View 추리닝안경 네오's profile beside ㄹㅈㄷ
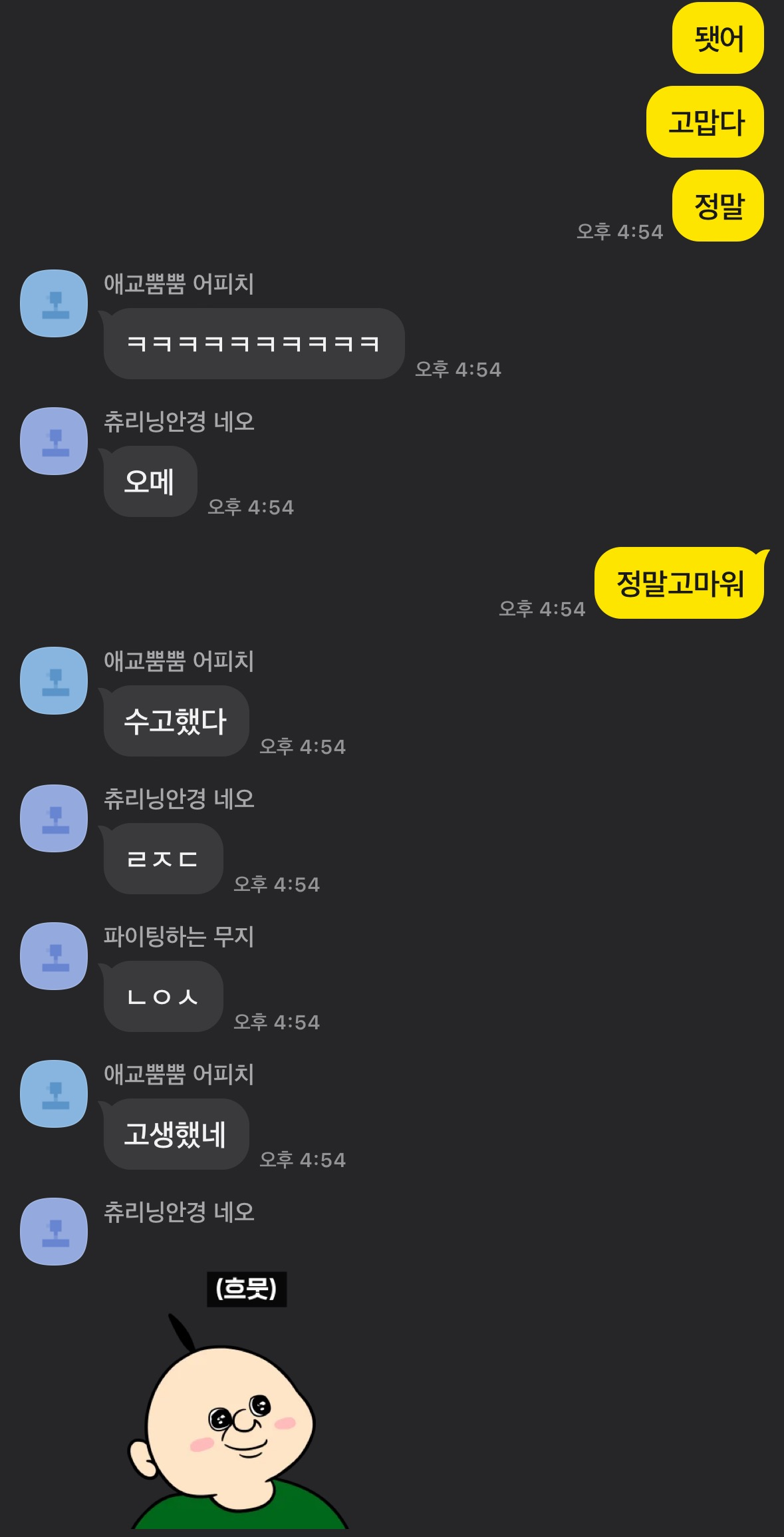784x1537 pixels. pyautogui.click(x=54, y=818)
